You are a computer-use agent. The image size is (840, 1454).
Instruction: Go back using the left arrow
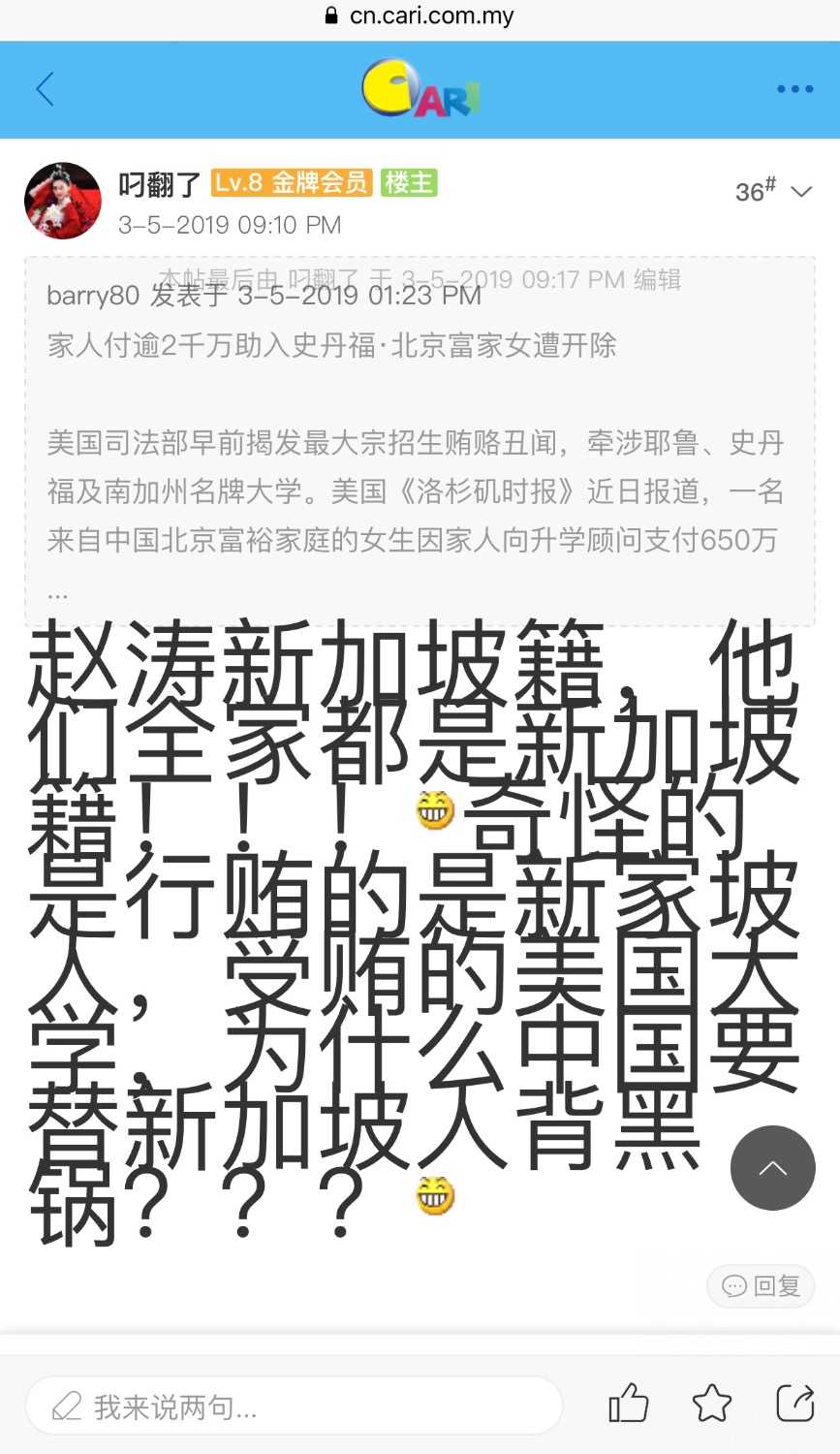click(x=45, y=89)
